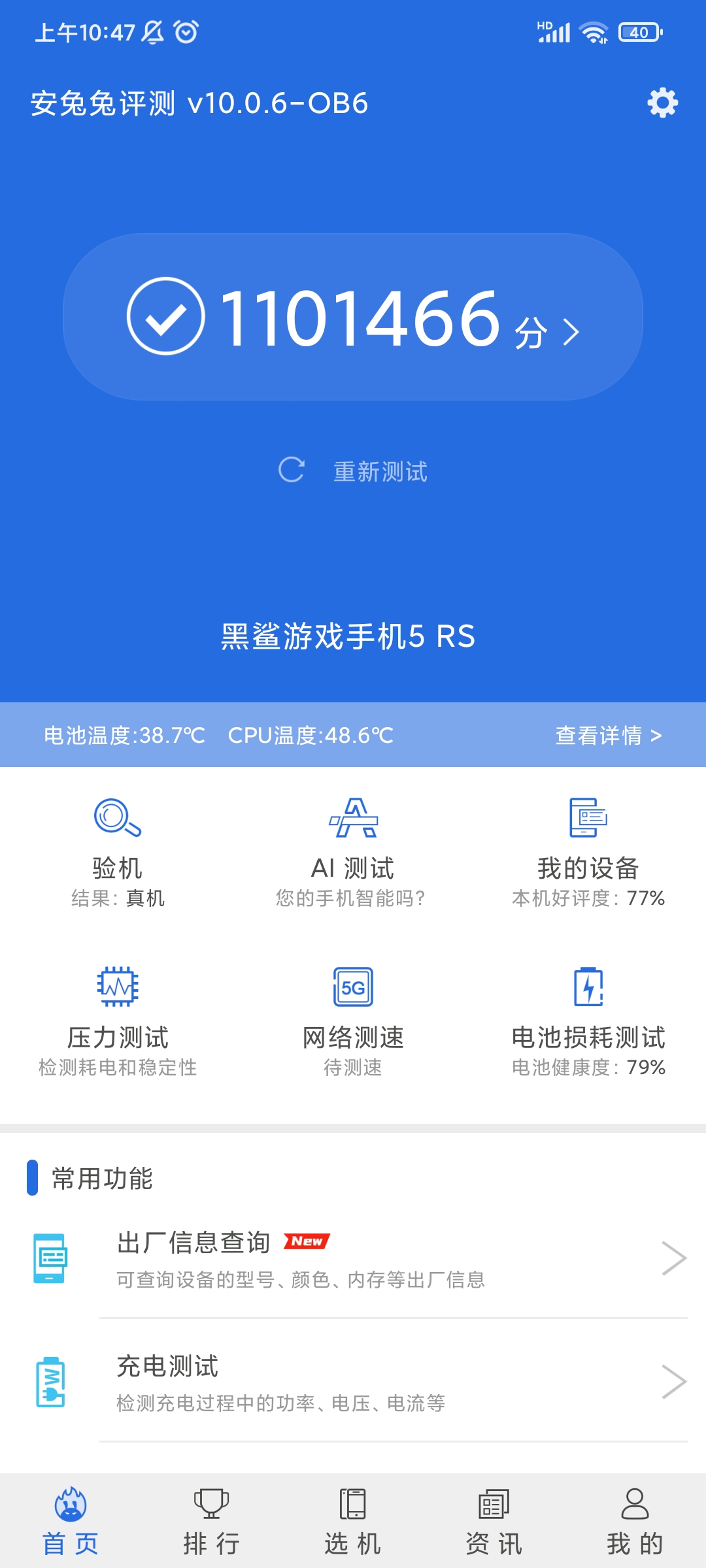This screenshot has height=1568, width=706.
Task: Open the settings gear icon
Action: [662, 103]
